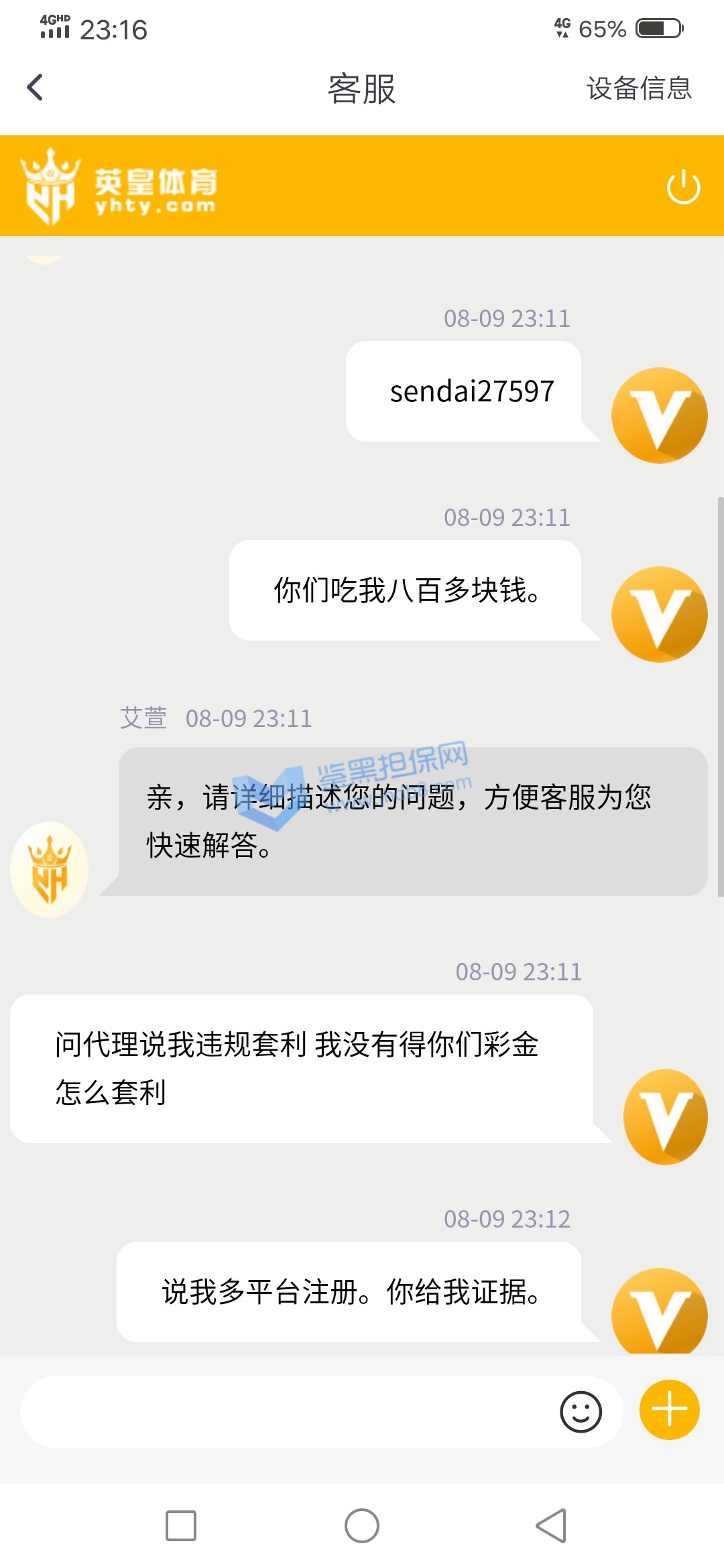This screenshot has width=724, height=1568.
Task: Tap the power icon to end chat
Action: click(x=683, y=186)
